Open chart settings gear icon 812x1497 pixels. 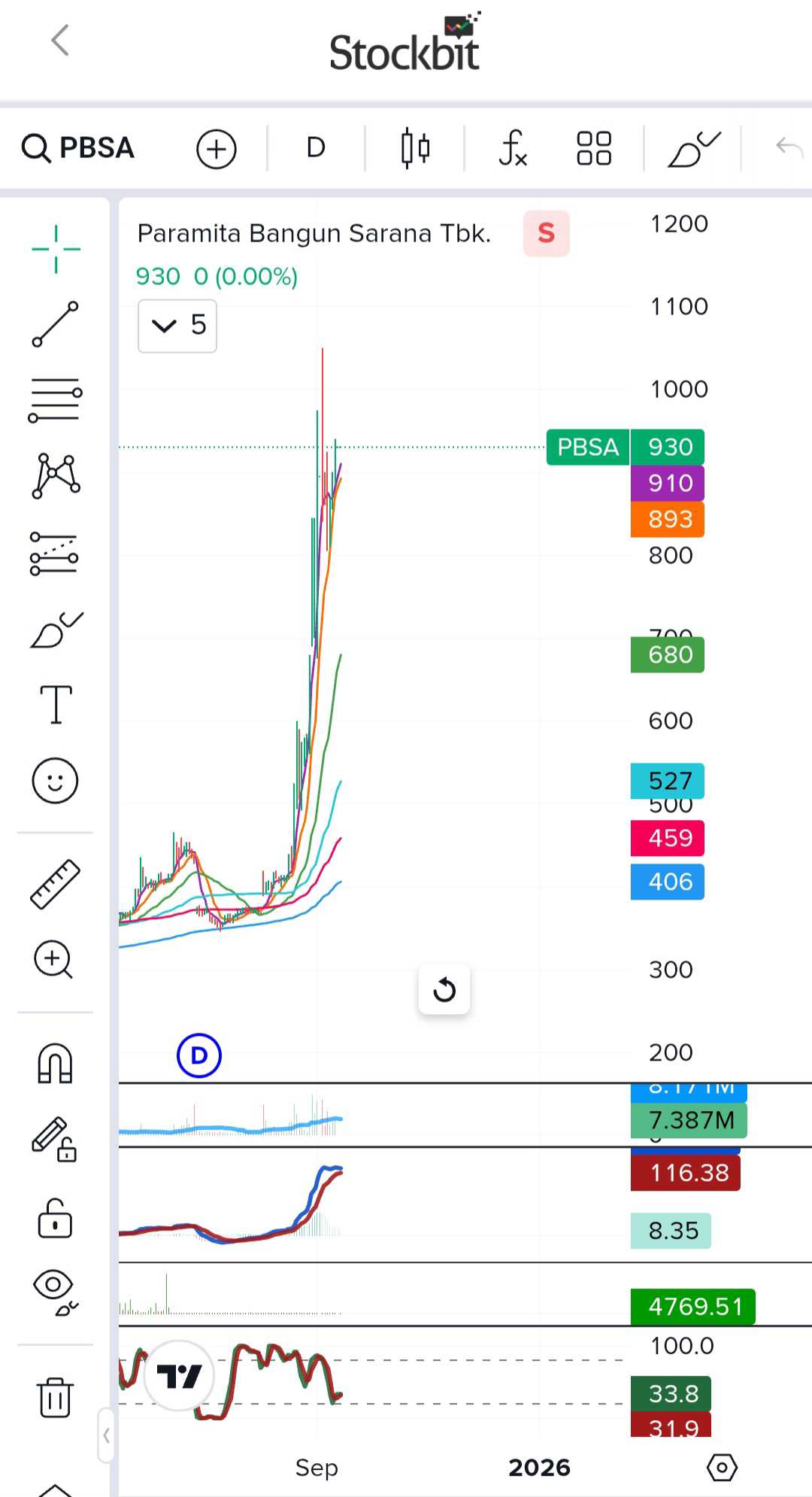(722, 1467)
